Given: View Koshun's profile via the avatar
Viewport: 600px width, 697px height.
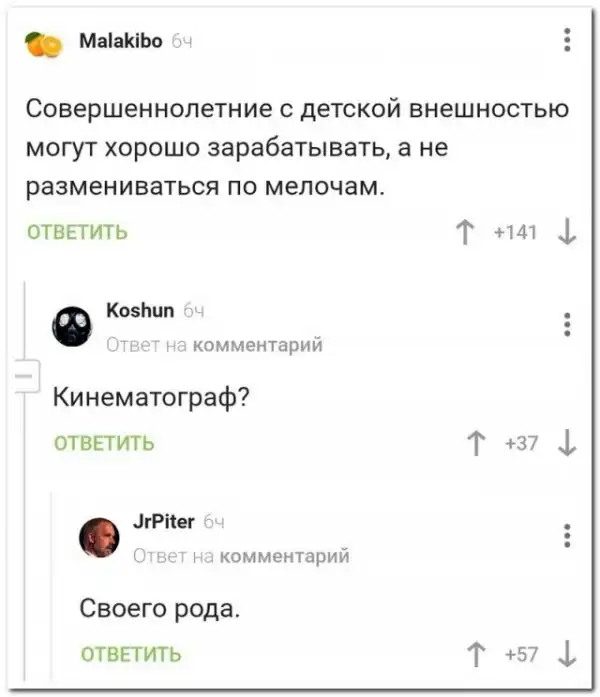Looking at the screenshot, I should (73, 327).
